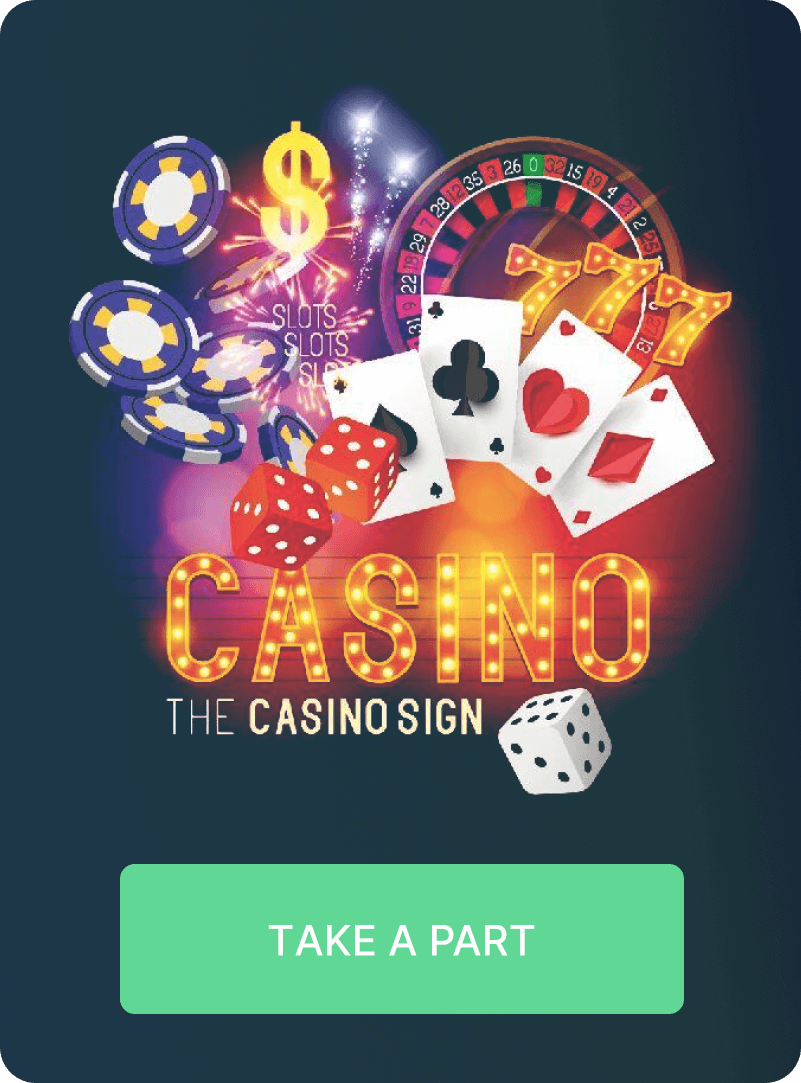801x1083 pixels.
Task: Tap the Take a Part button
Action: (401, 939)
